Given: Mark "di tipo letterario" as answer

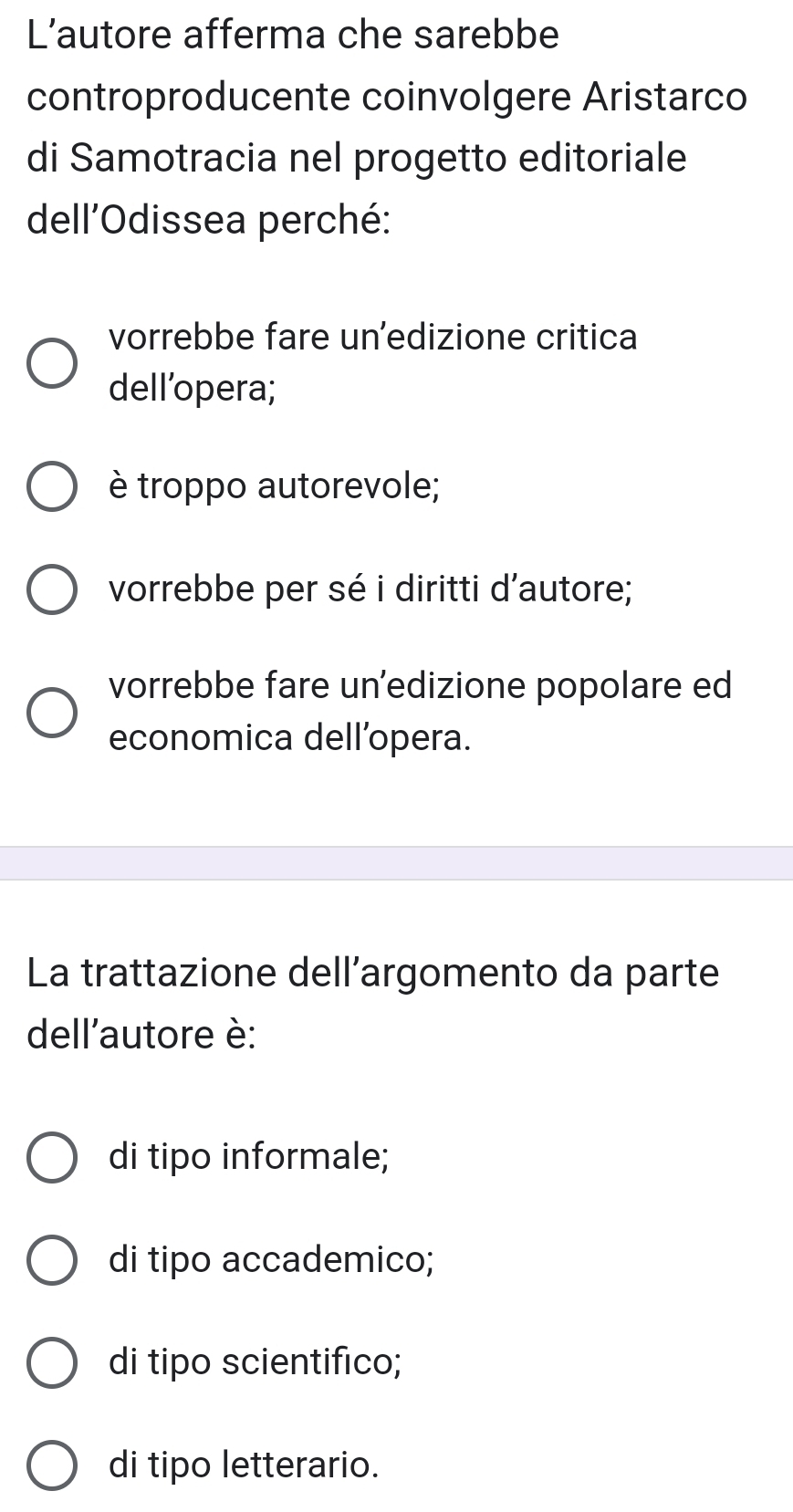Looking at the screenshot, I should (52, 1465).
